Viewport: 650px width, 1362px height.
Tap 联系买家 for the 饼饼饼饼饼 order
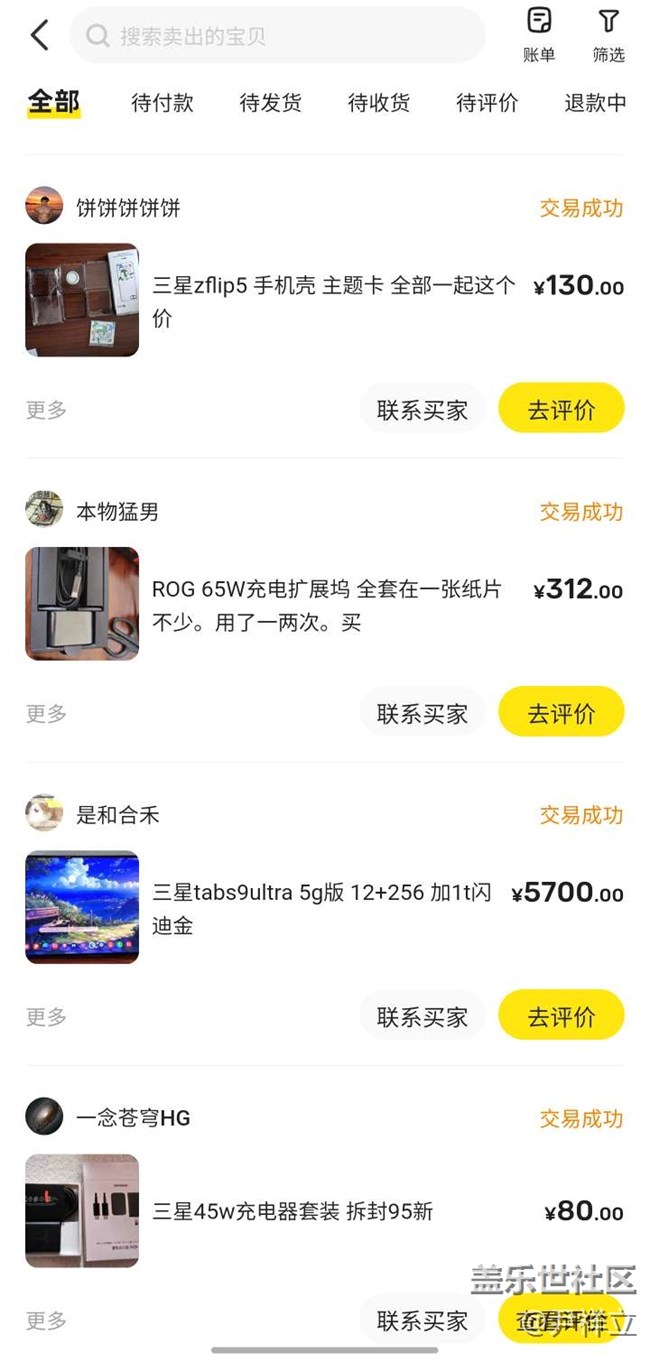(x=422, y=410)
